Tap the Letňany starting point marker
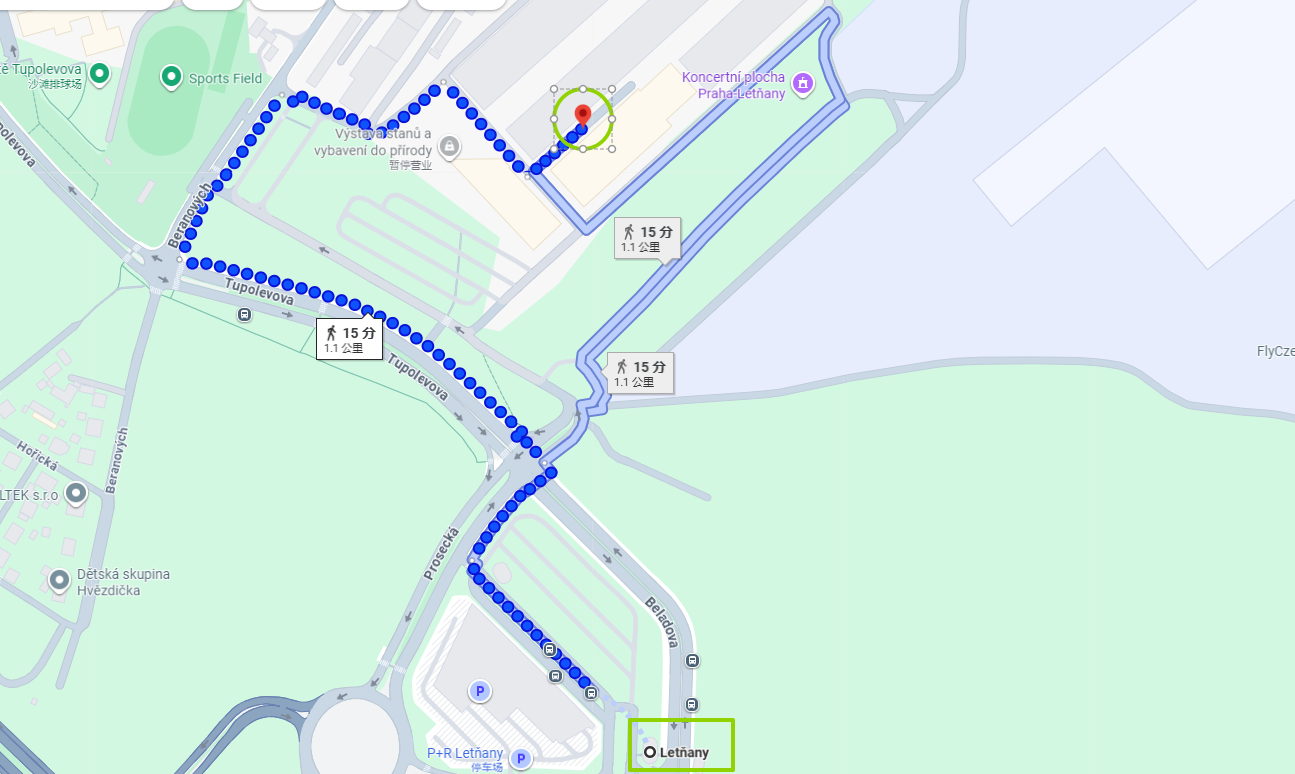Image resolution: width=1295 pixels, height=774 pixels. point(650,752)
